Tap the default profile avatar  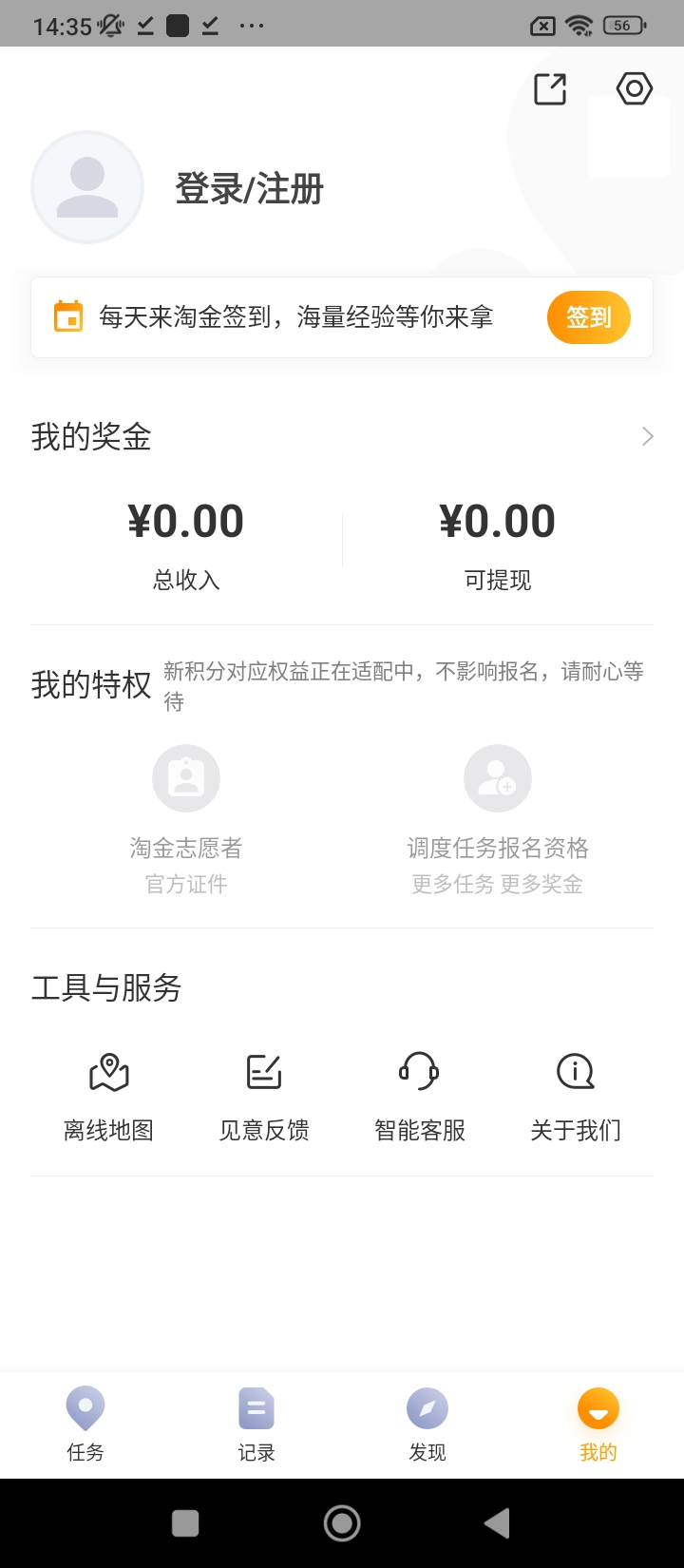pyautogui.click(x=87, y=187)
